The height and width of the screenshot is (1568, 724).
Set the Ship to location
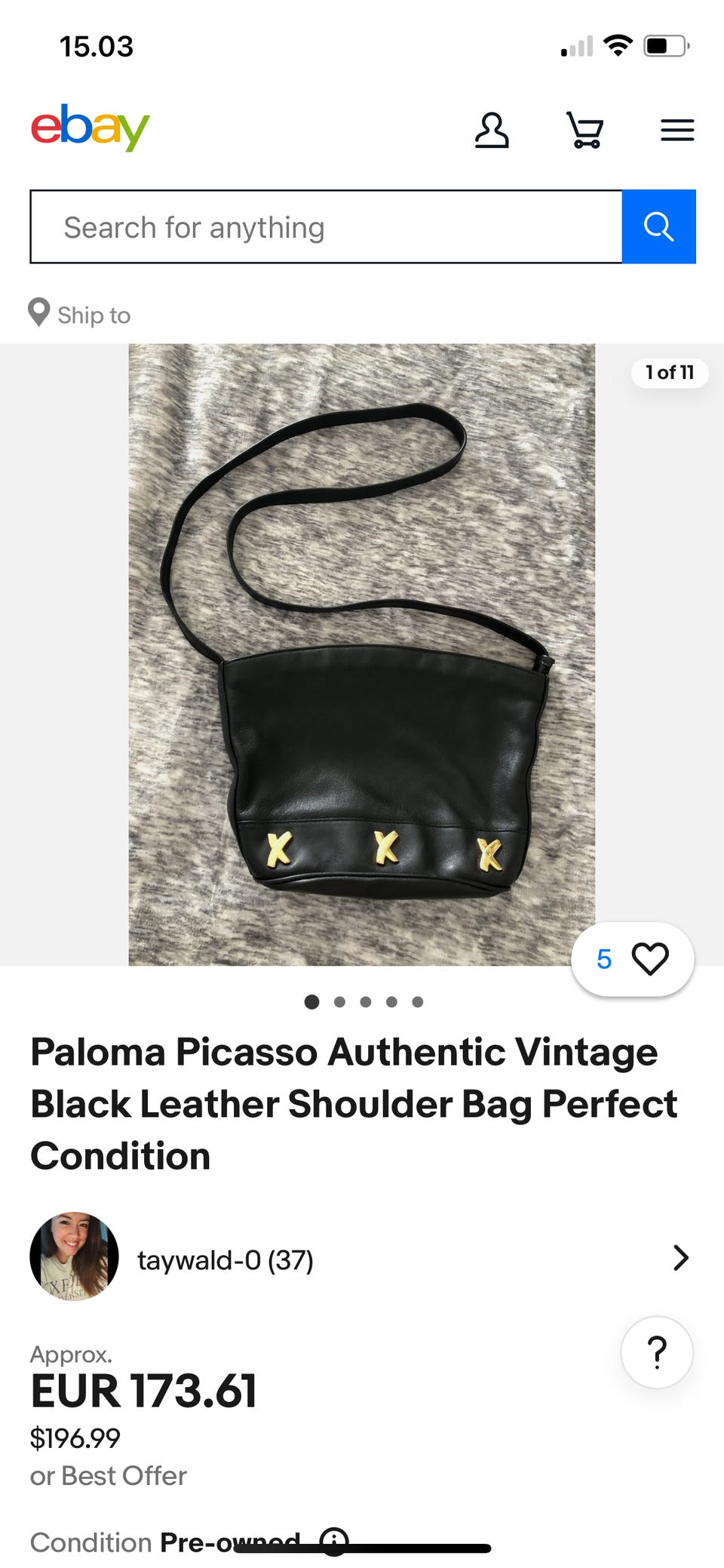(80, 314)
